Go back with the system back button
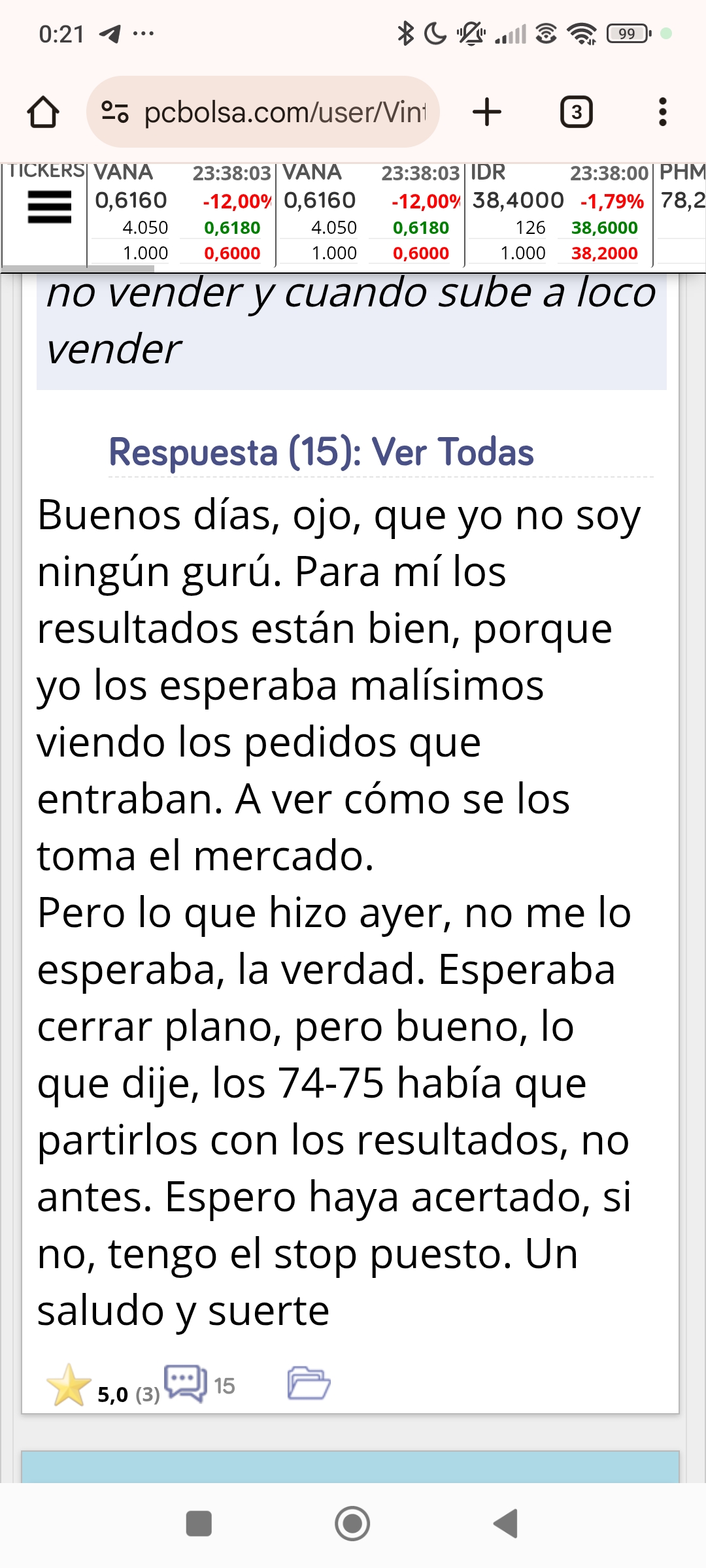 pyautogui.click(x=506, y=1524)
